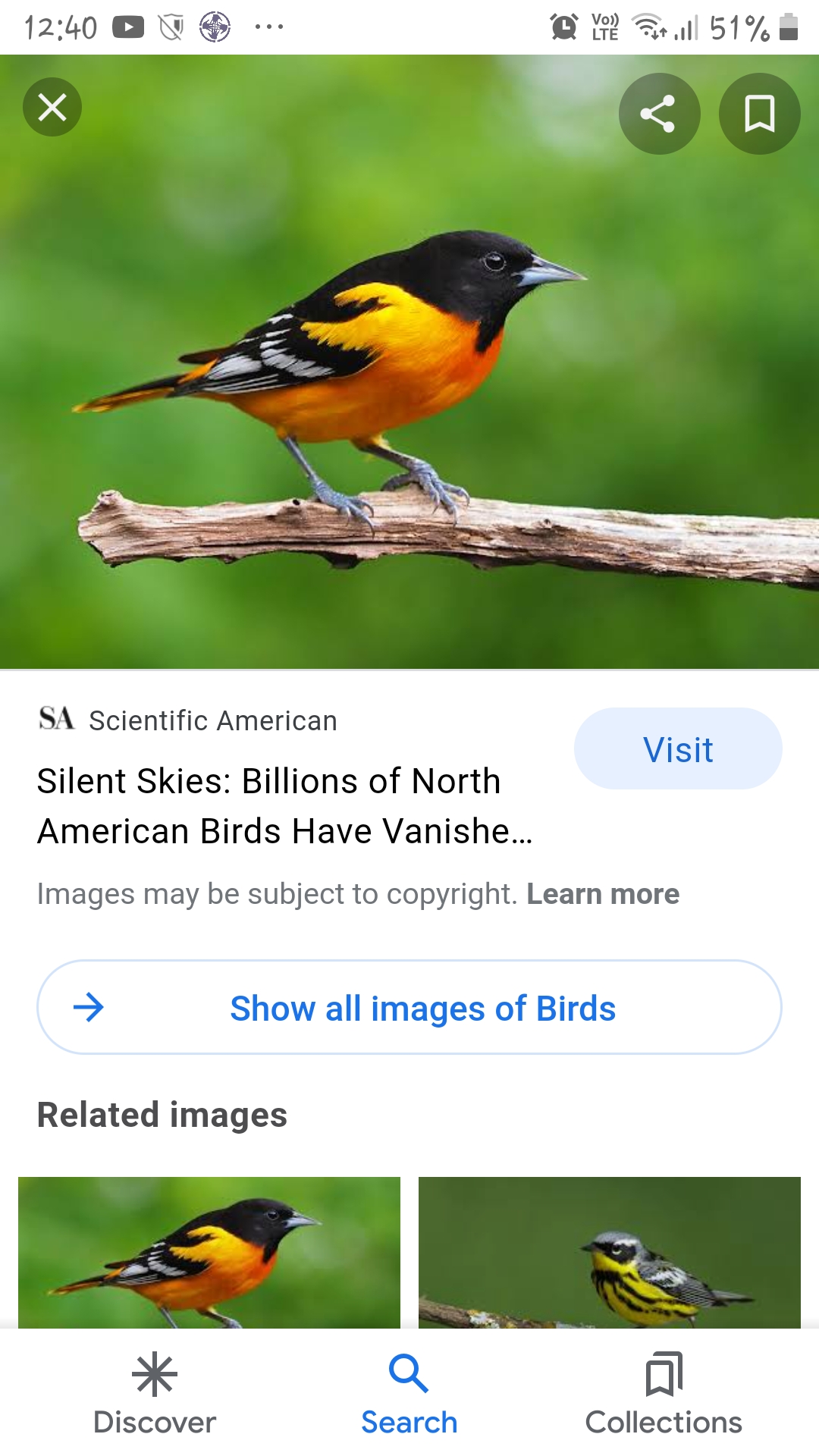Open the related oriole image
Viewport: 819px width, 1456px height.
pos(209,1251)
